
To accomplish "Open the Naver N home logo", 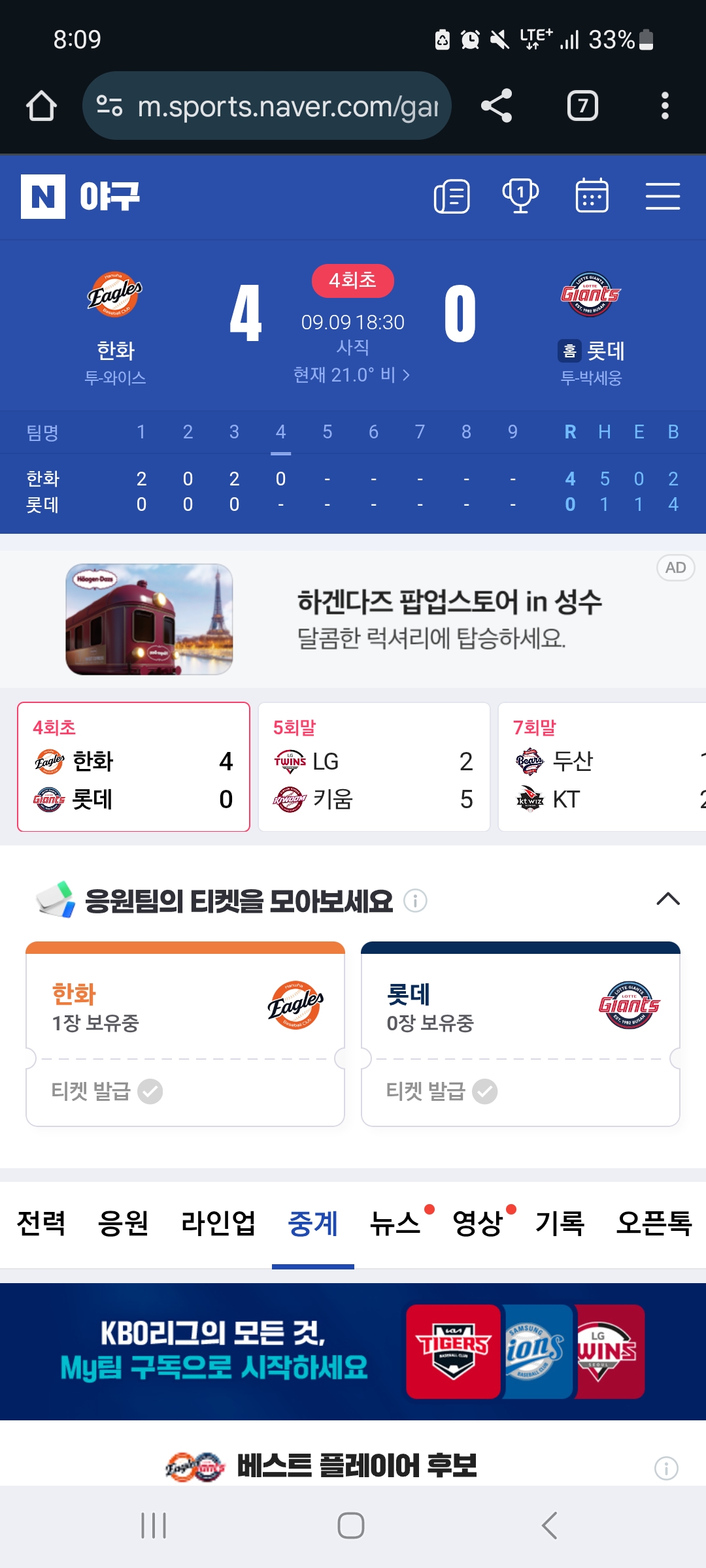I will tap(43, 197).
